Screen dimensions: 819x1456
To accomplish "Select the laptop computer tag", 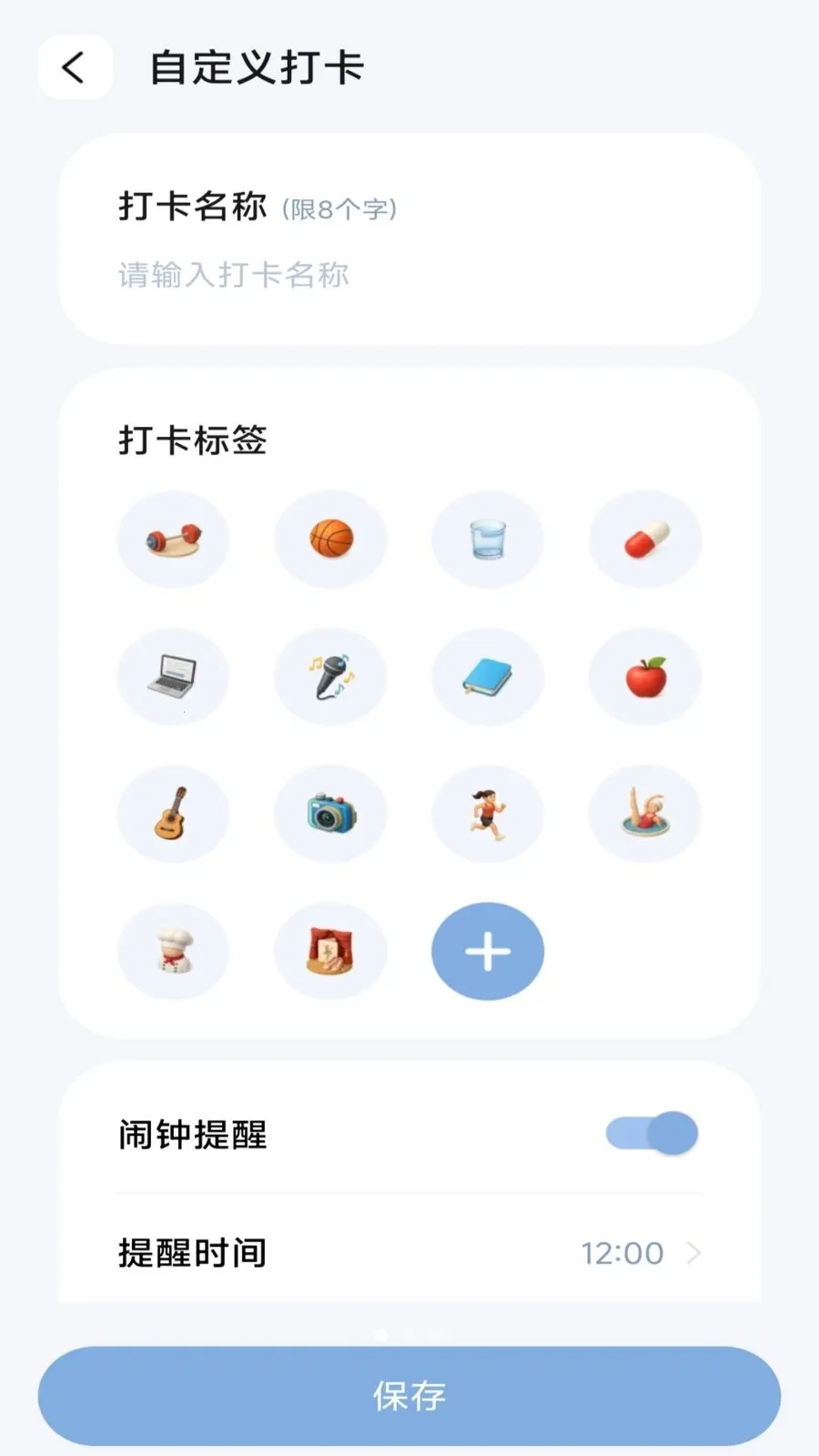I will tap(173, 676).
